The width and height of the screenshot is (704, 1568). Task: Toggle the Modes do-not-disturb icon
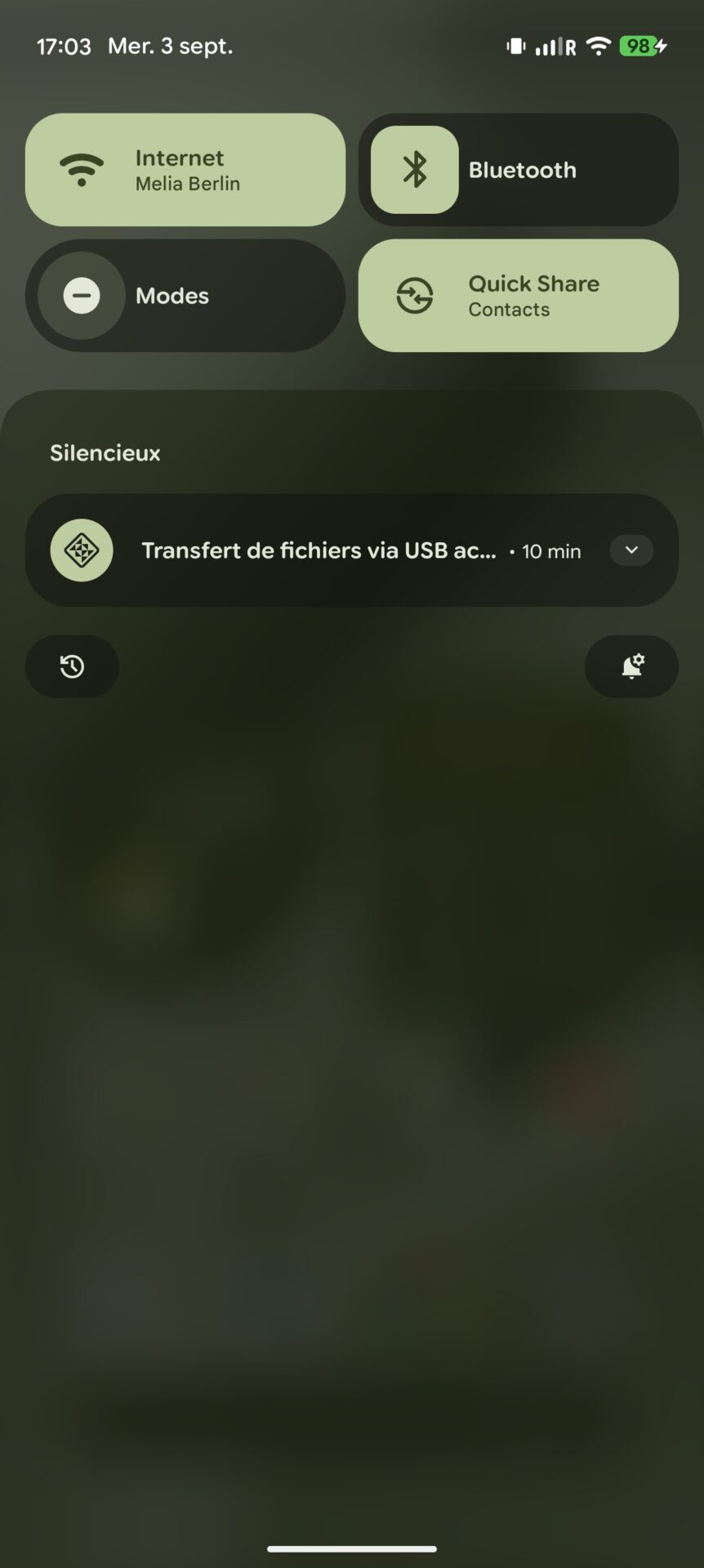[x=82, y=296]
